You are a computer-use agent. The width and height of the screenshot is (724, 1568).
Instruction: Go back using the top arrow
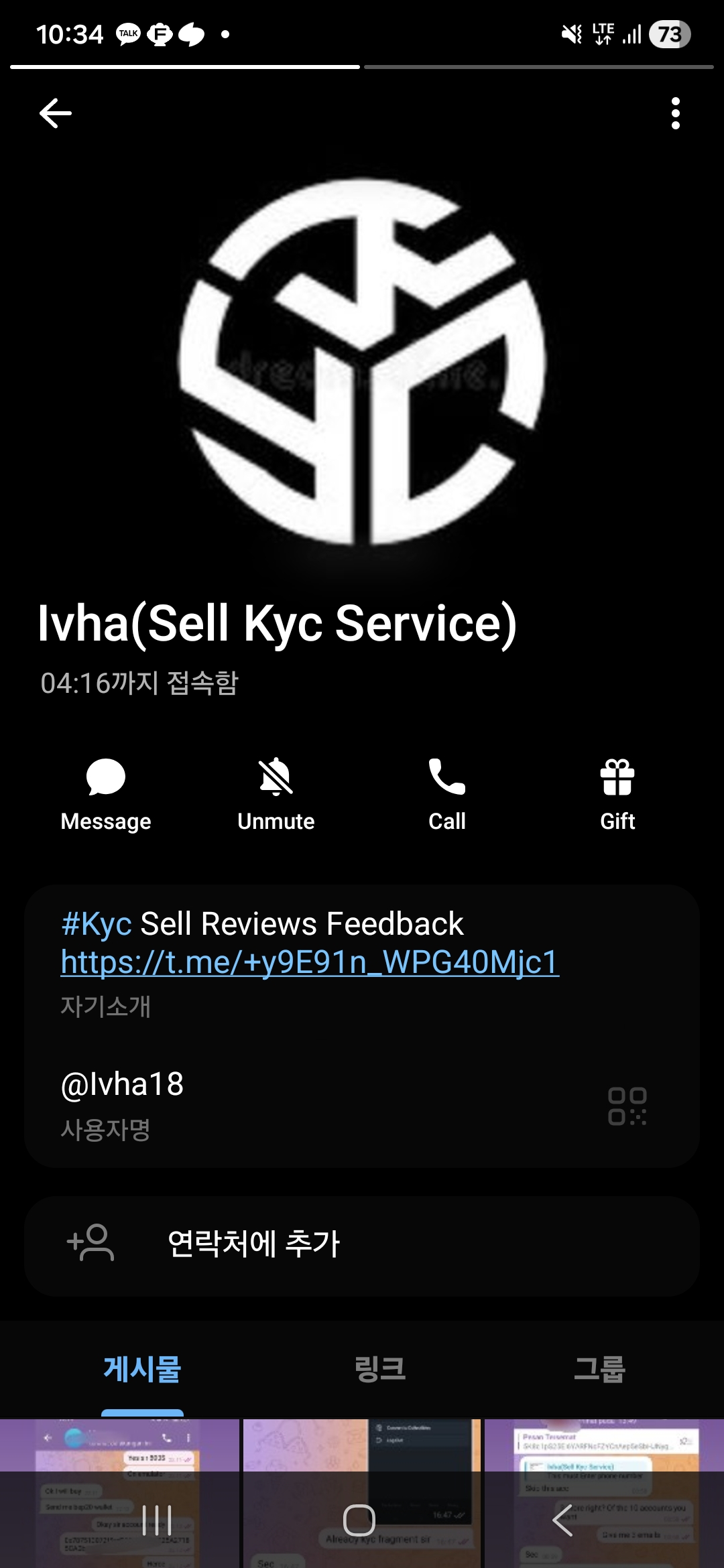[x=55, y=113]
